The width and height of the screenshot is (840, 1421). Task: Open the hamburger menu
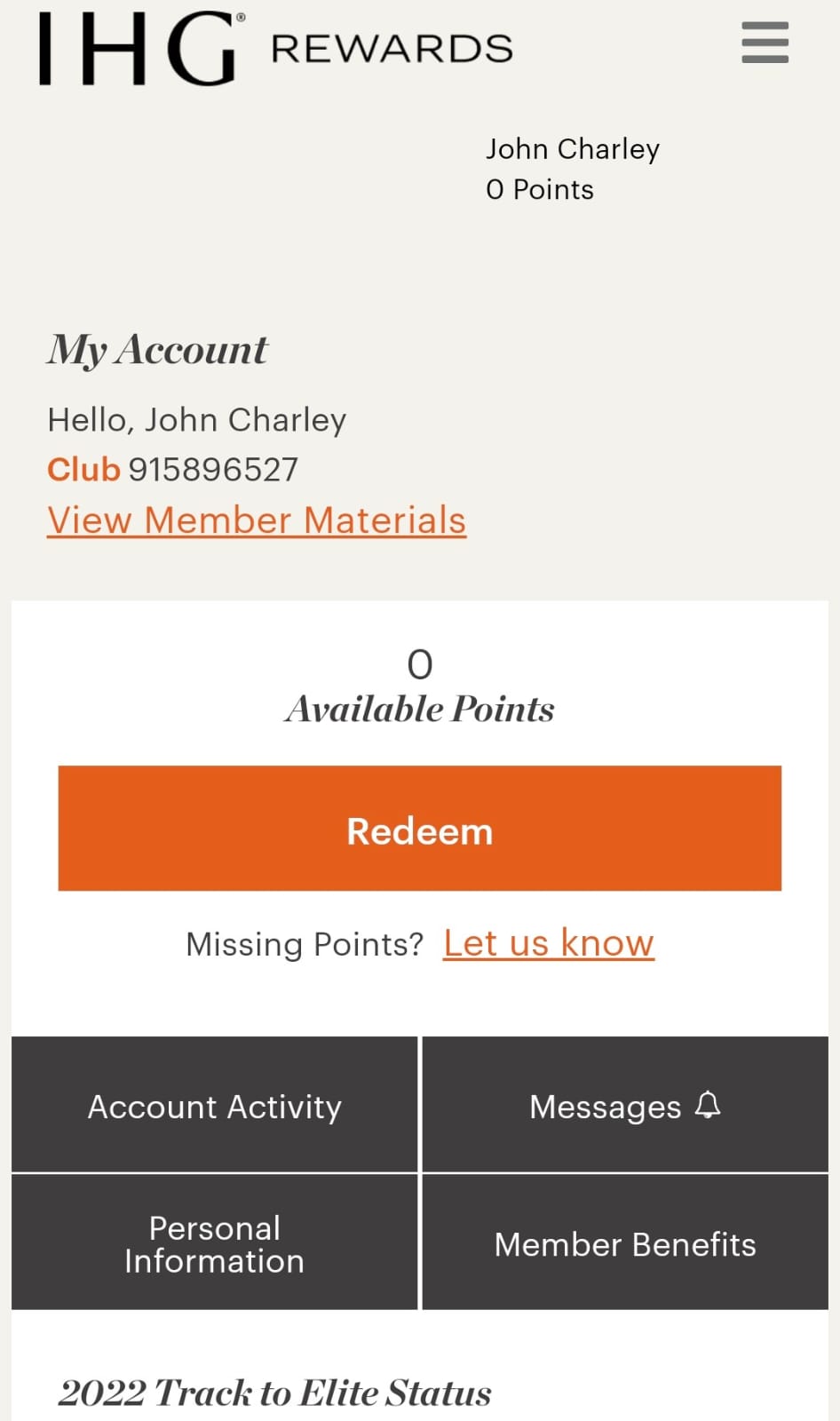coord(765,43)
